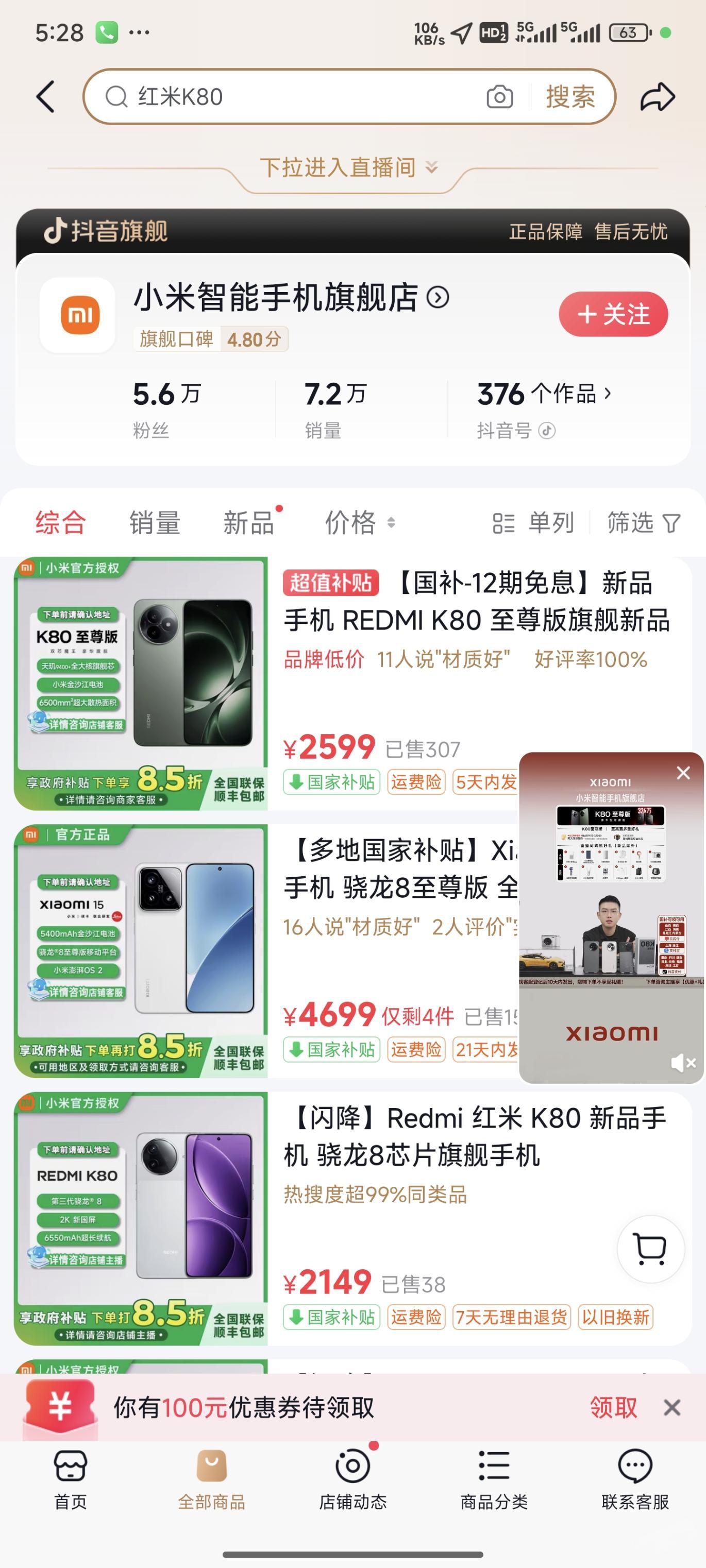Go back using the top arrow
Image resolution: width=706 pixels, height=1568 pixels.
pos(46,97)
